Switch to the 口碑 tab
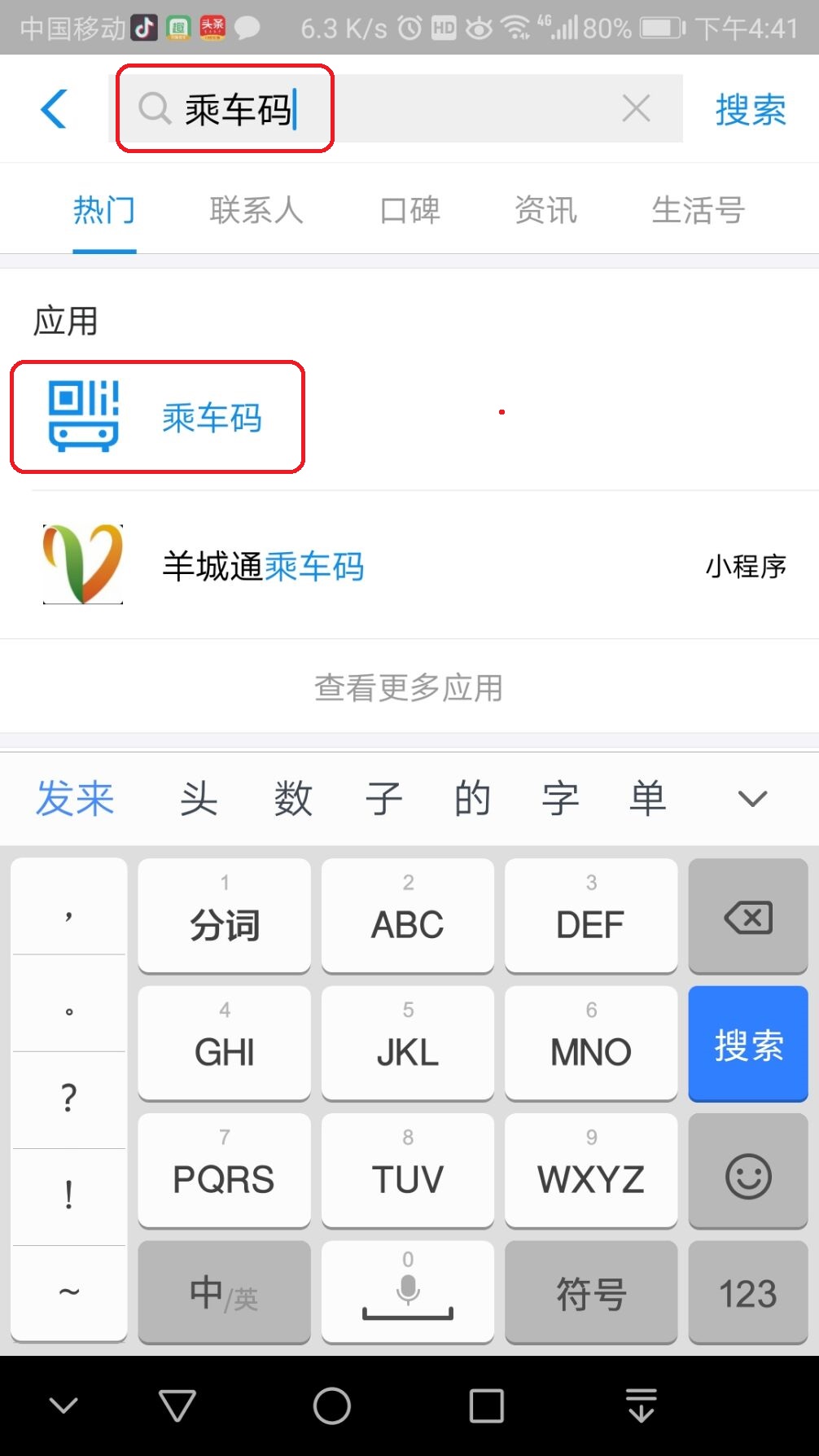 point(409,210)
